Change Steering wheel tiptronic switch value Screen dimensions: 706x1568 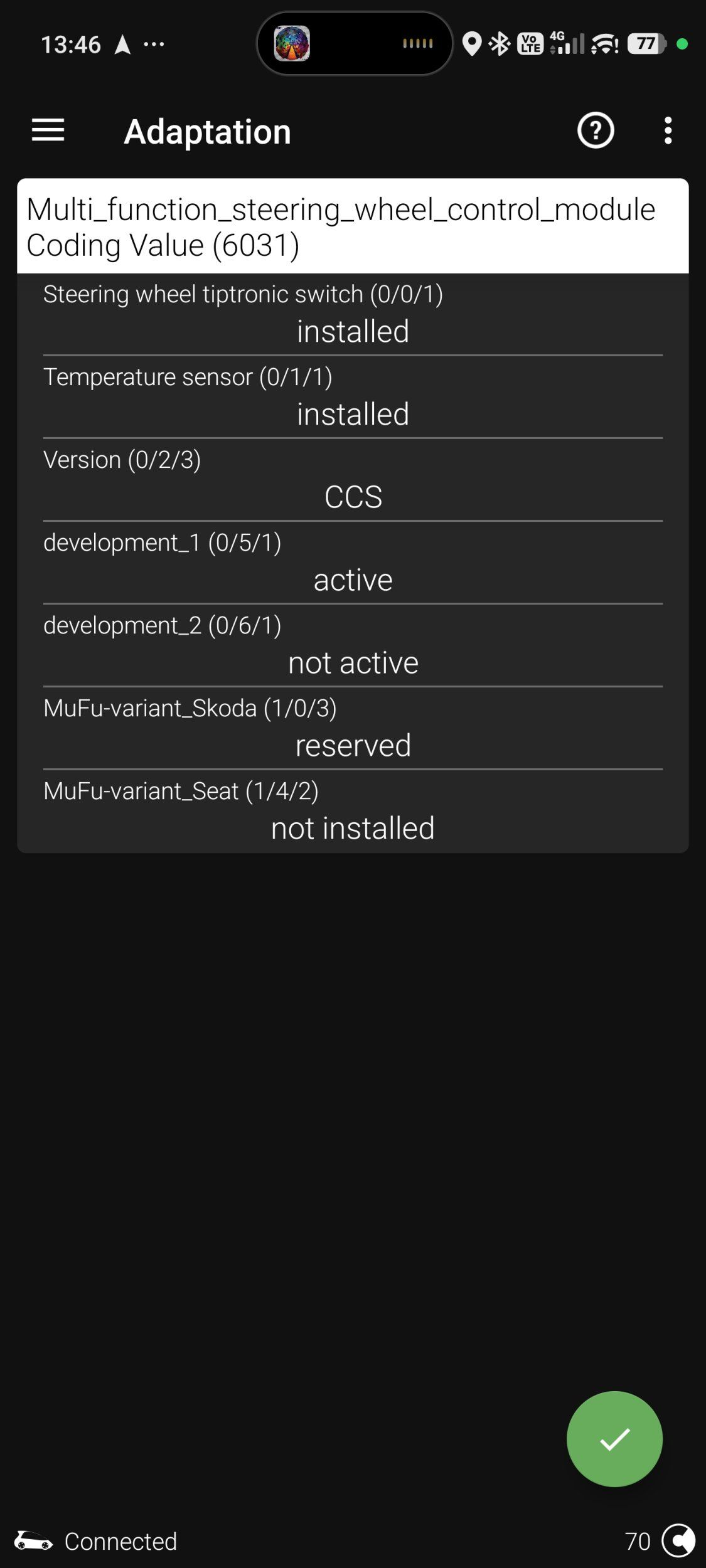(353, 331)
